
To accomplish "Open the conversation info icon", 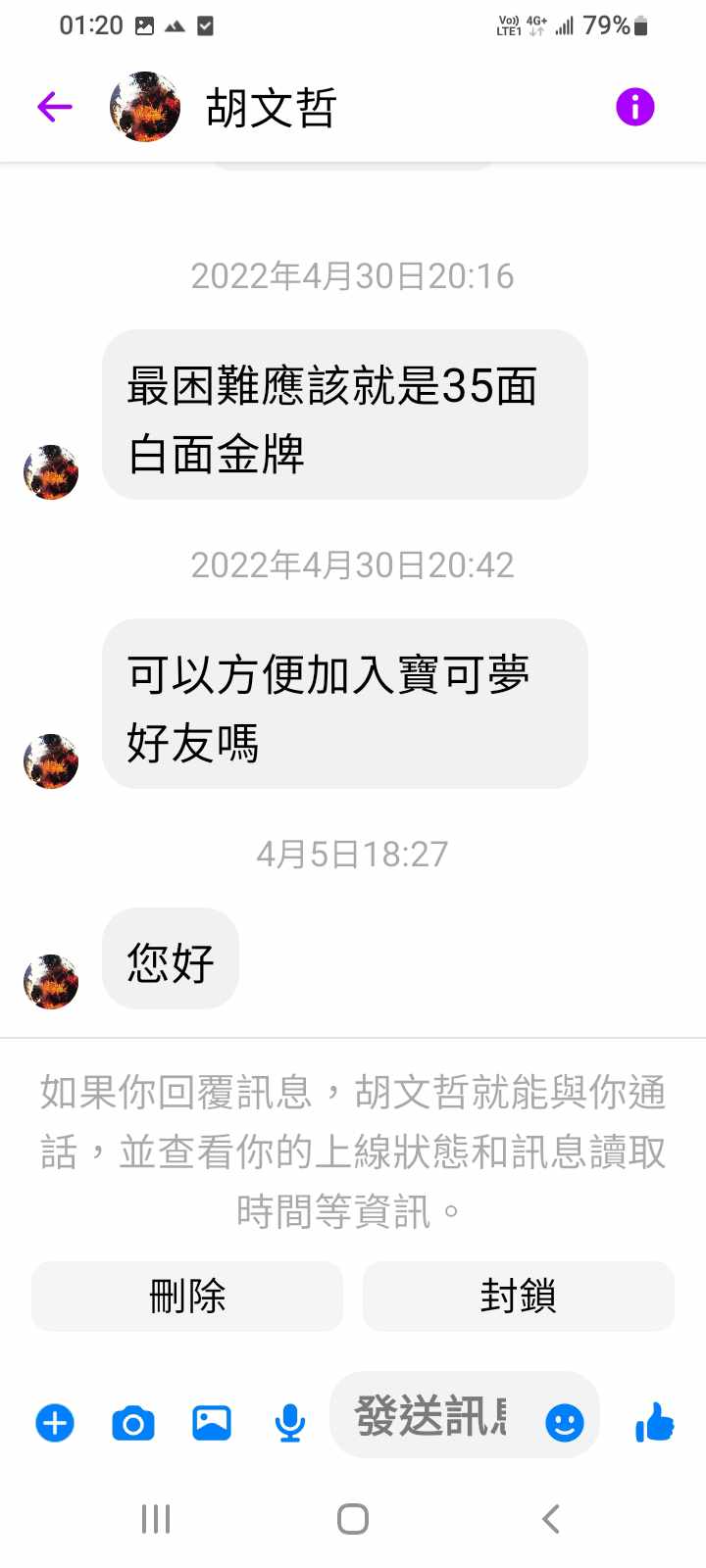I will (634, 107).
